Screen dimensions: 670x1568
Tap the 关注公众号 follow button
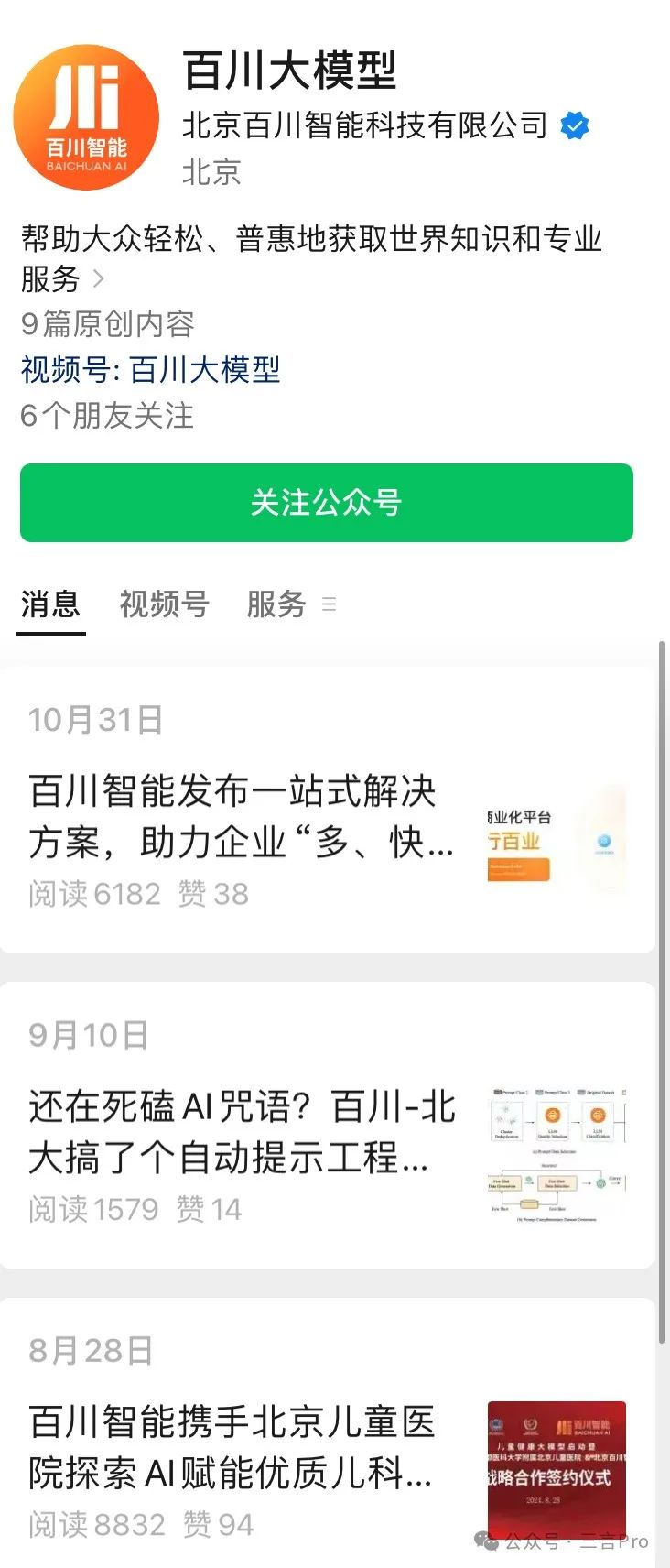[x=327, y=502]
